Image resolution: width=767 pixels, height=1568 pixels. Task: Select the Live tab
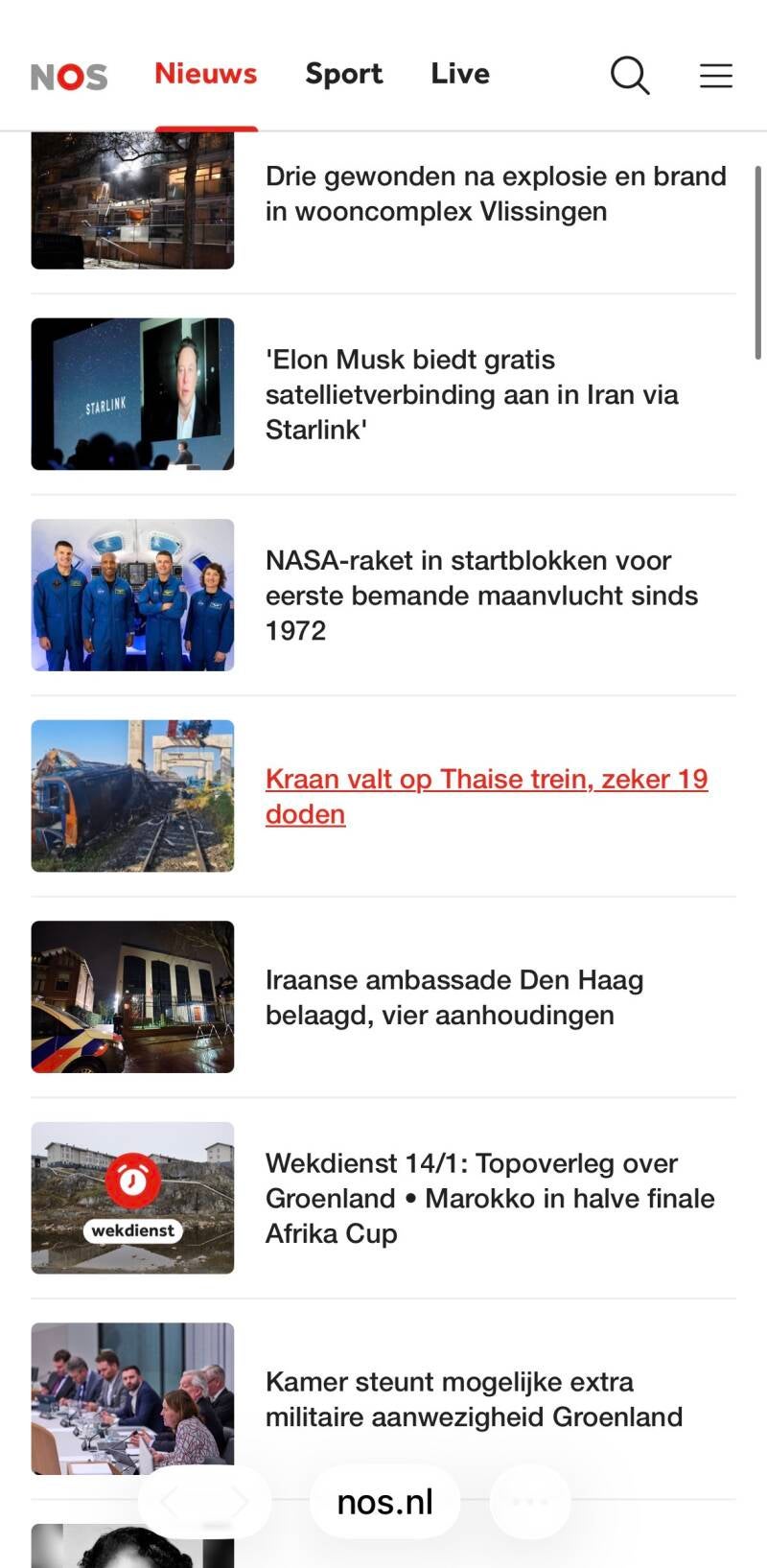click(x=460, y=74)
